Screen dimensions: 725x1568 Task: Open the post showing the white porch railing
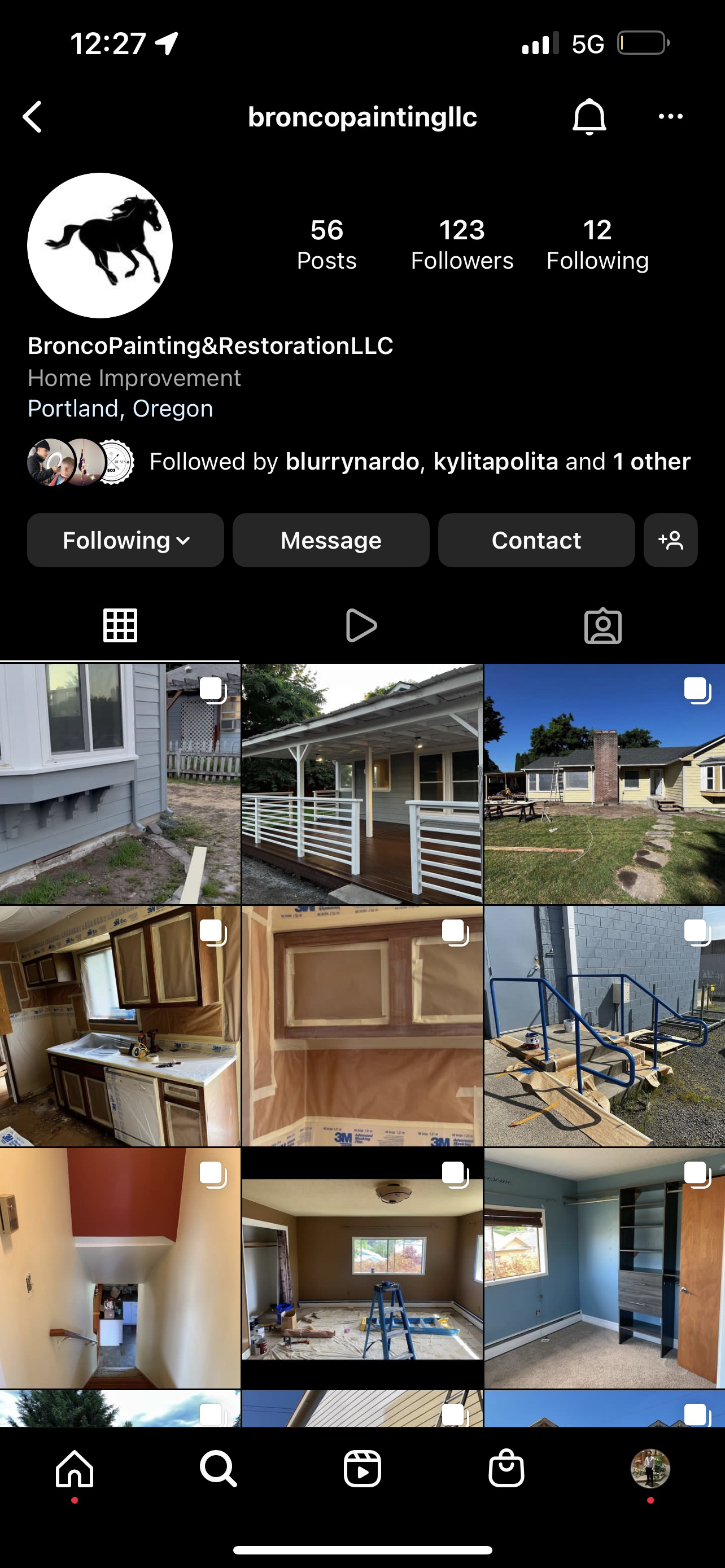pos(362,783)
